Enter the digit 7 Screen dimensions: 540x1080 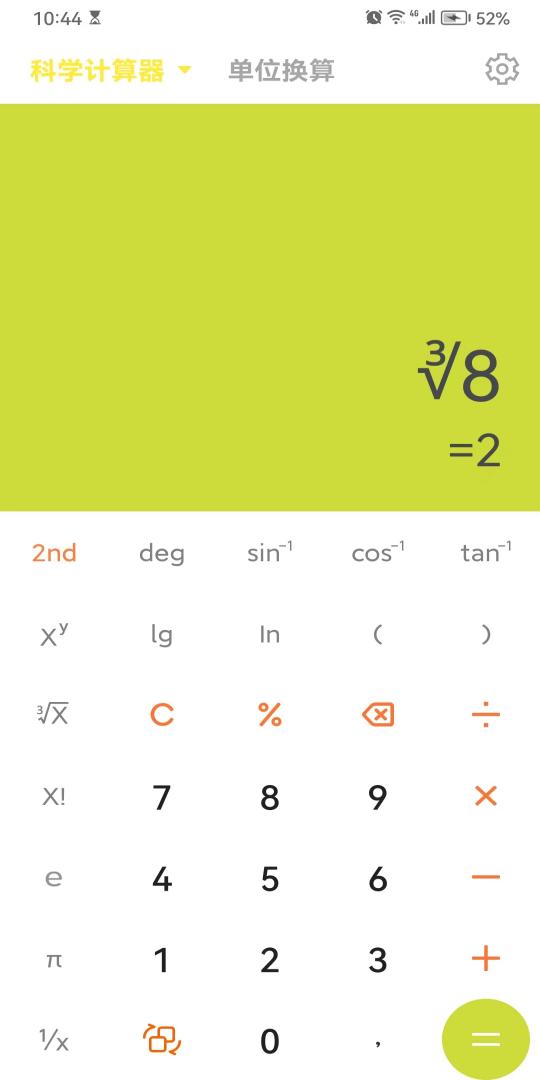tap(162, 797)
